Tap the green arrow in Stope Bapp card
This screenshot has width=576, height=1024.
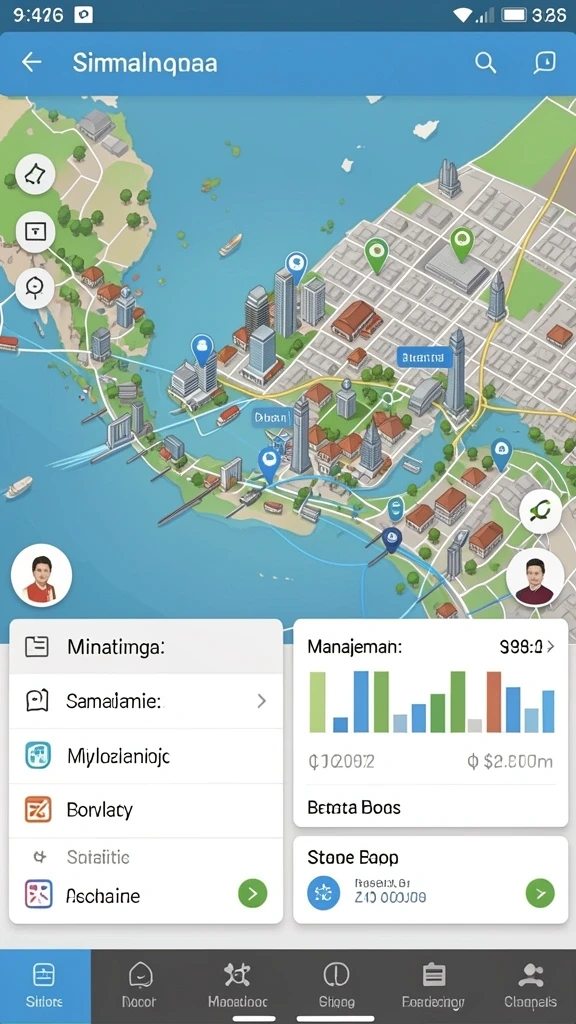(x=540, y=893)
